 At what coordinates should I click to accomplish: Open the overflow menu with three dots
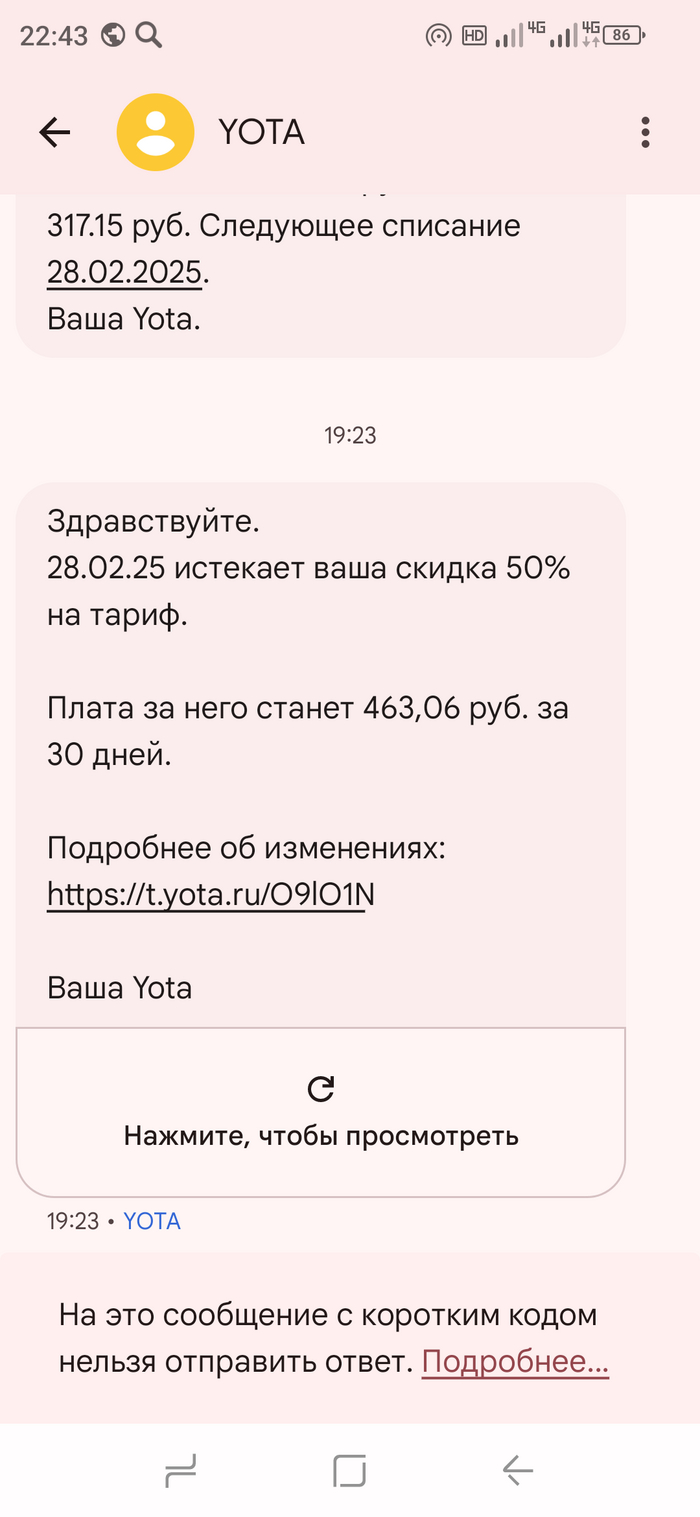pyautogui.click(x=646, y=132)
